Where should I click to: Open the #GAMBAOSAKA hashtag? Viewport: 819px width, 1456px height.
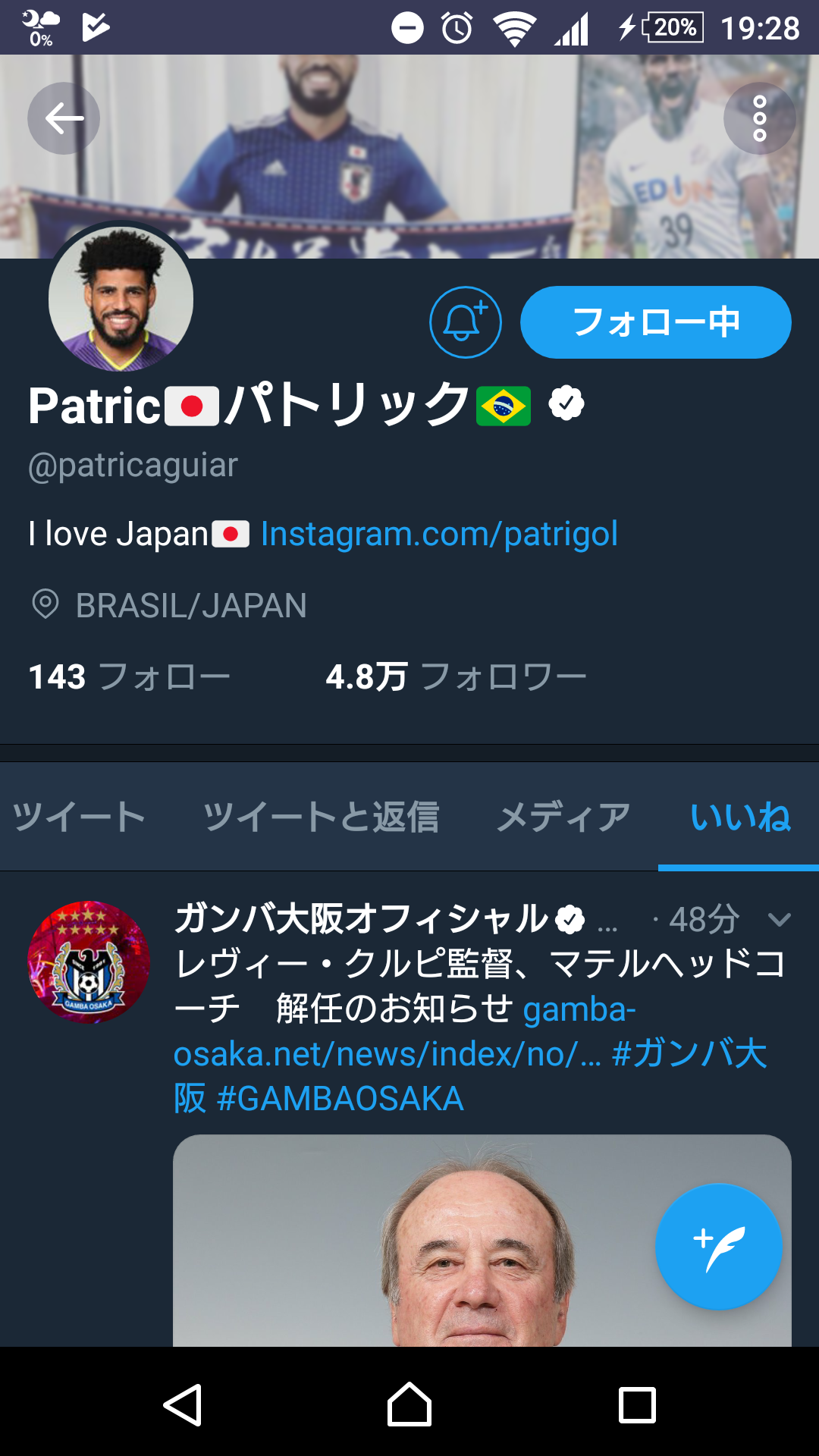click(340, 1099)
